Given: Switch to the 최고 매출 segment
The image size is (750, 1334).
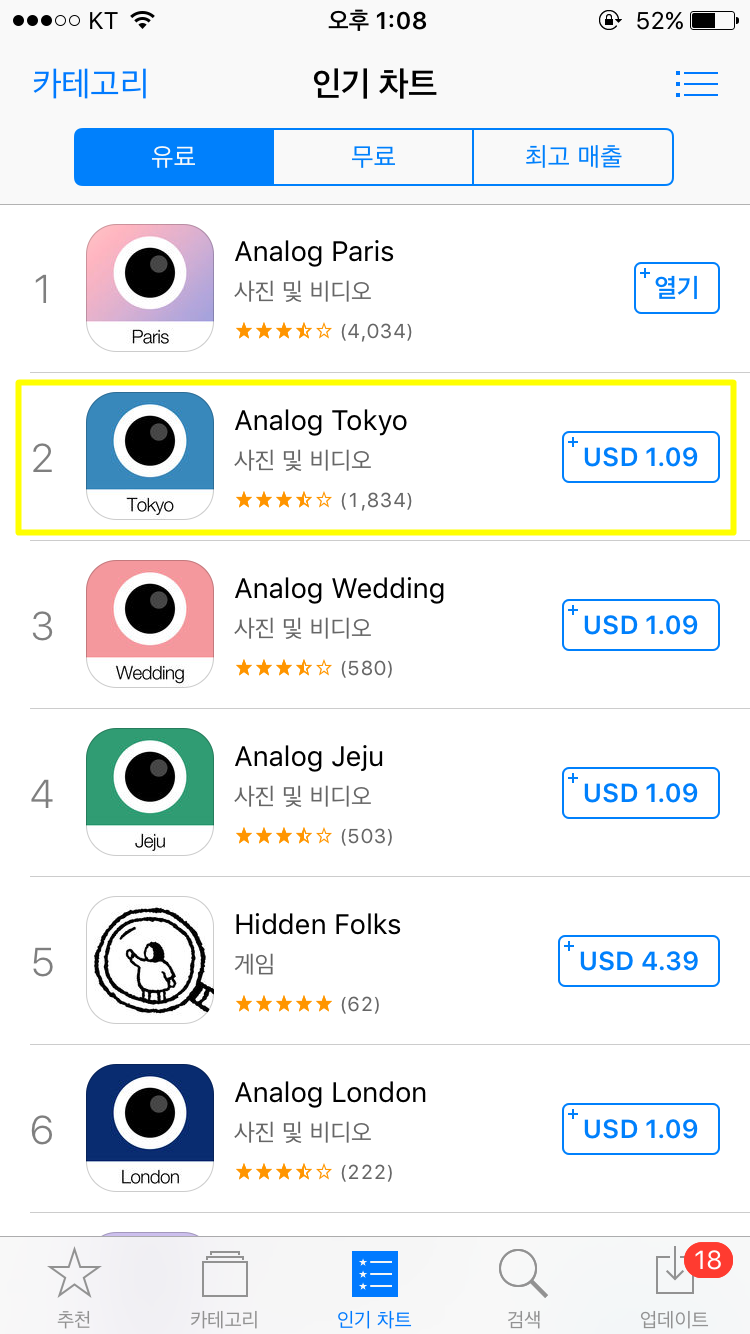Looking at the screenshot, I should tap(573, 156).
